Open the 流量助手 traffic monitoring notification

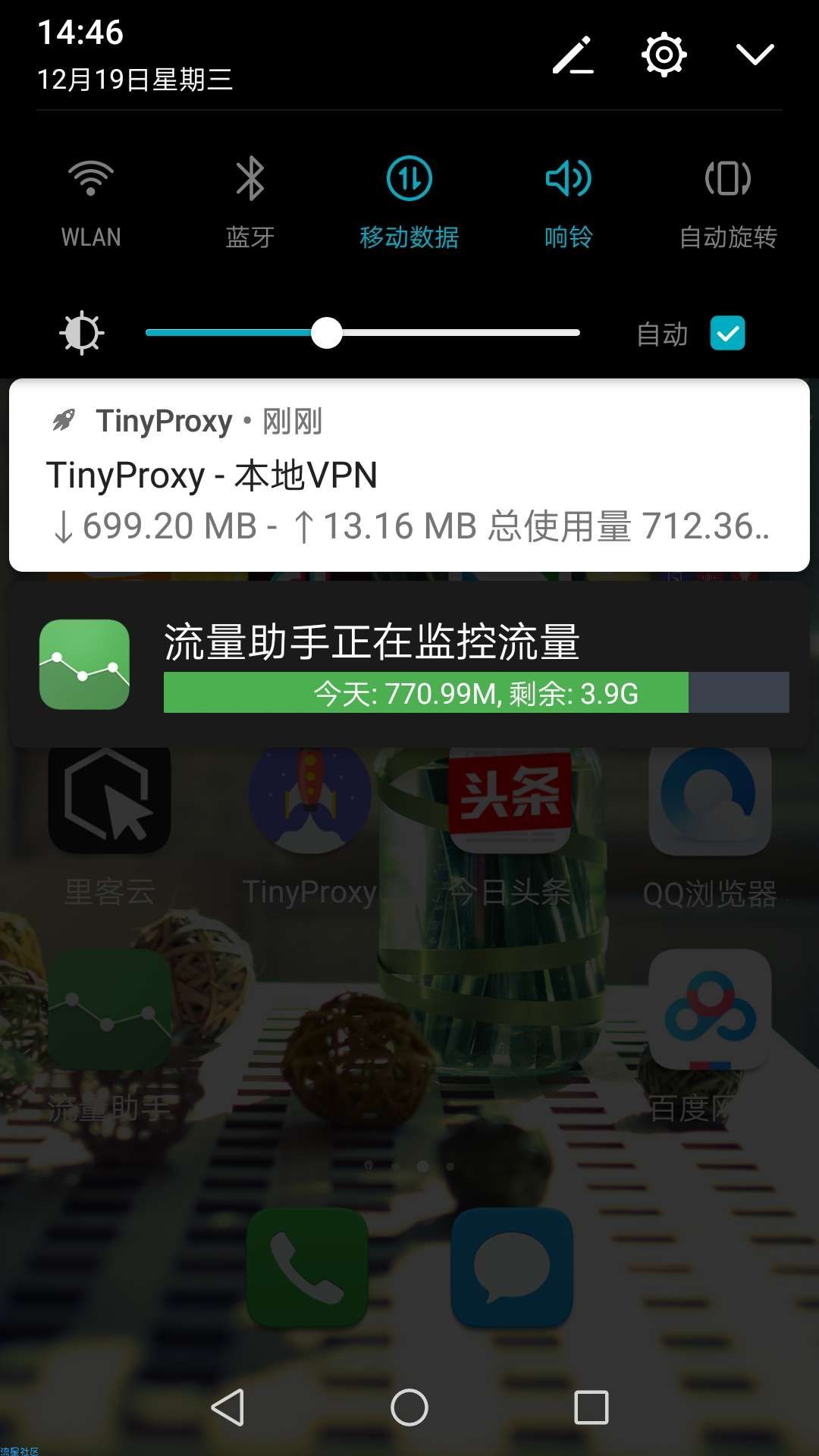409,665
